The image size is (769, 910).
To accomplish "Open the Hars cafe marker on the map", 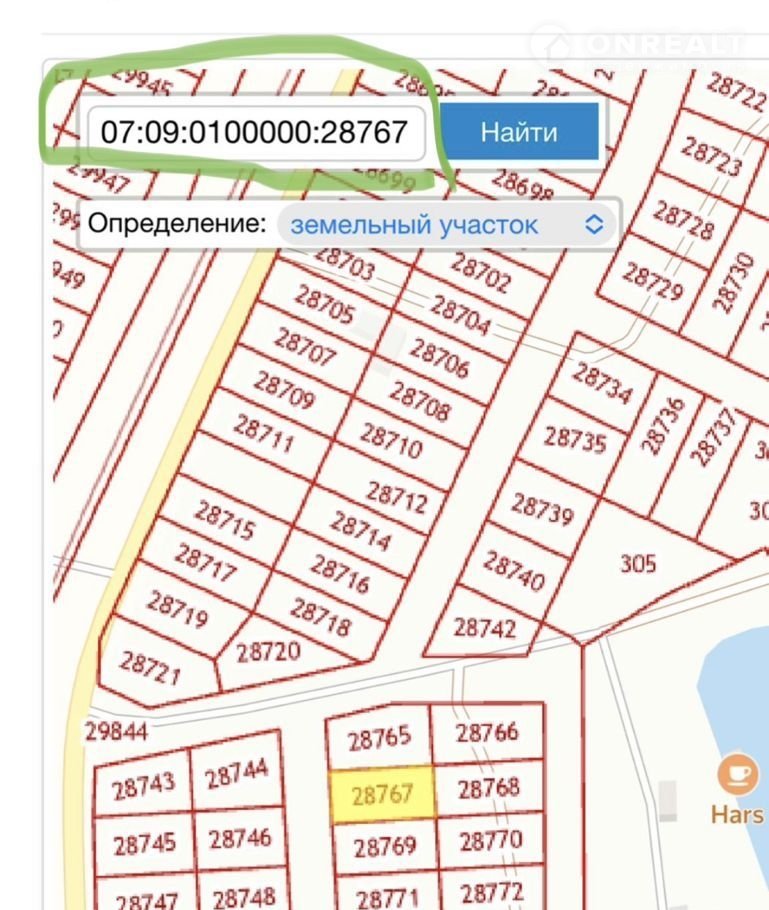I will tap(738, 775).
